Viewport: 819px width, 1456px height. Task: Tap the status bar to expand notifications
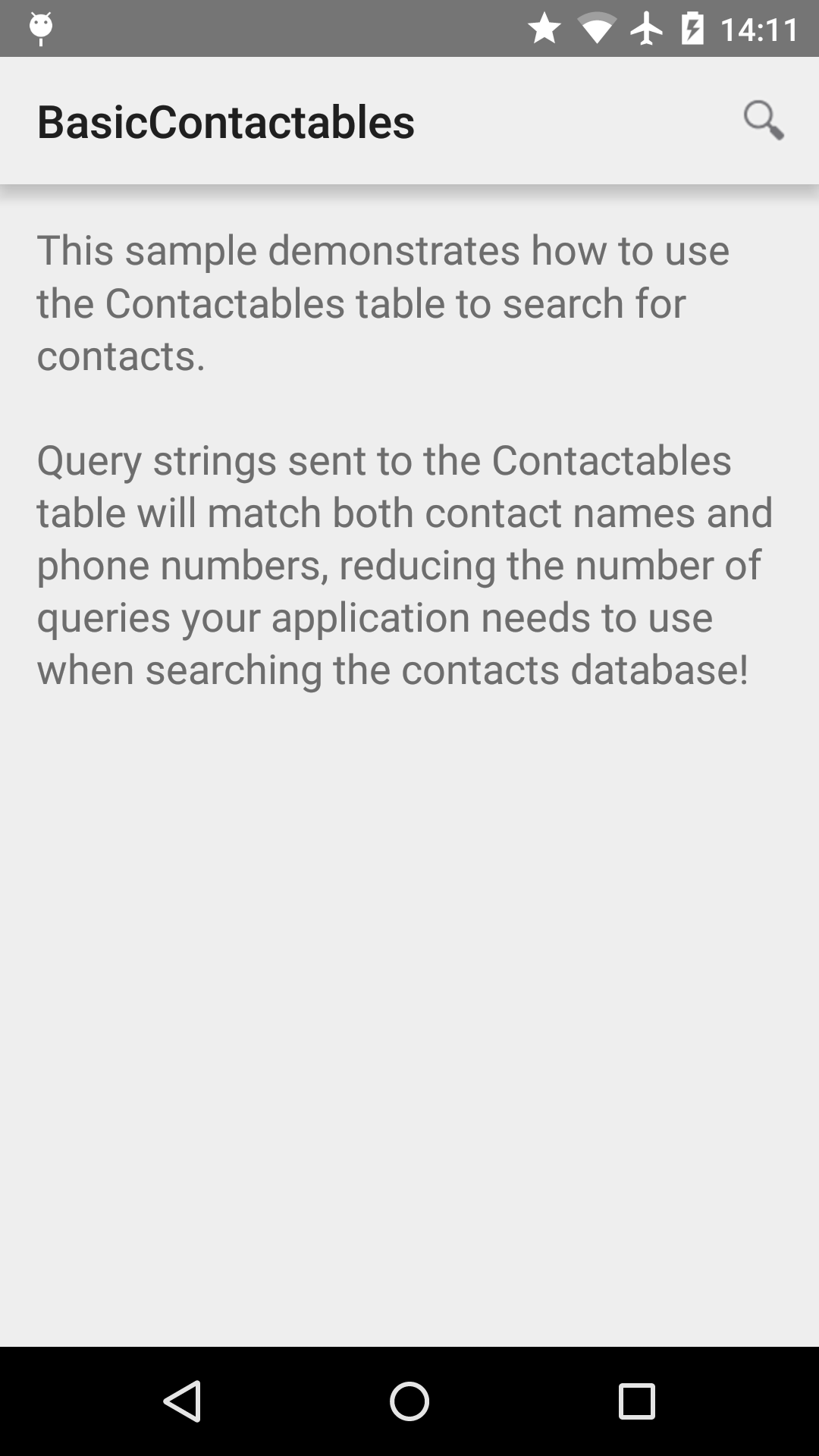click(x=303, y=25)
